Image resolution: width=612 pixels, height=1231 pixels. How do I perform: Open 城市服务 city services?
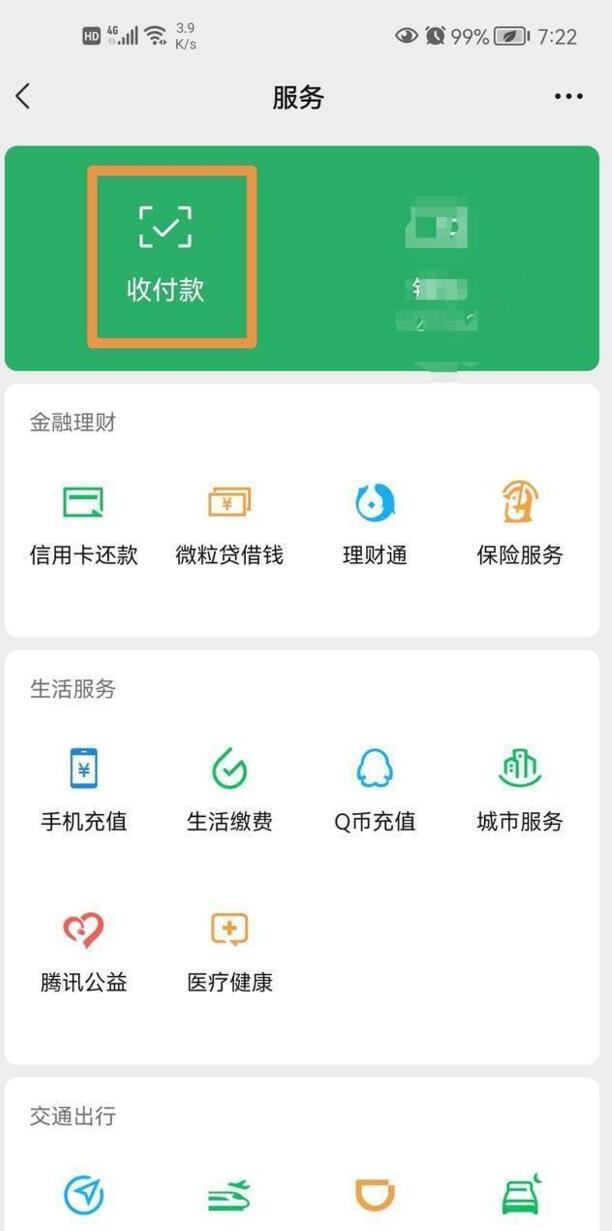[x=520, y=790]
